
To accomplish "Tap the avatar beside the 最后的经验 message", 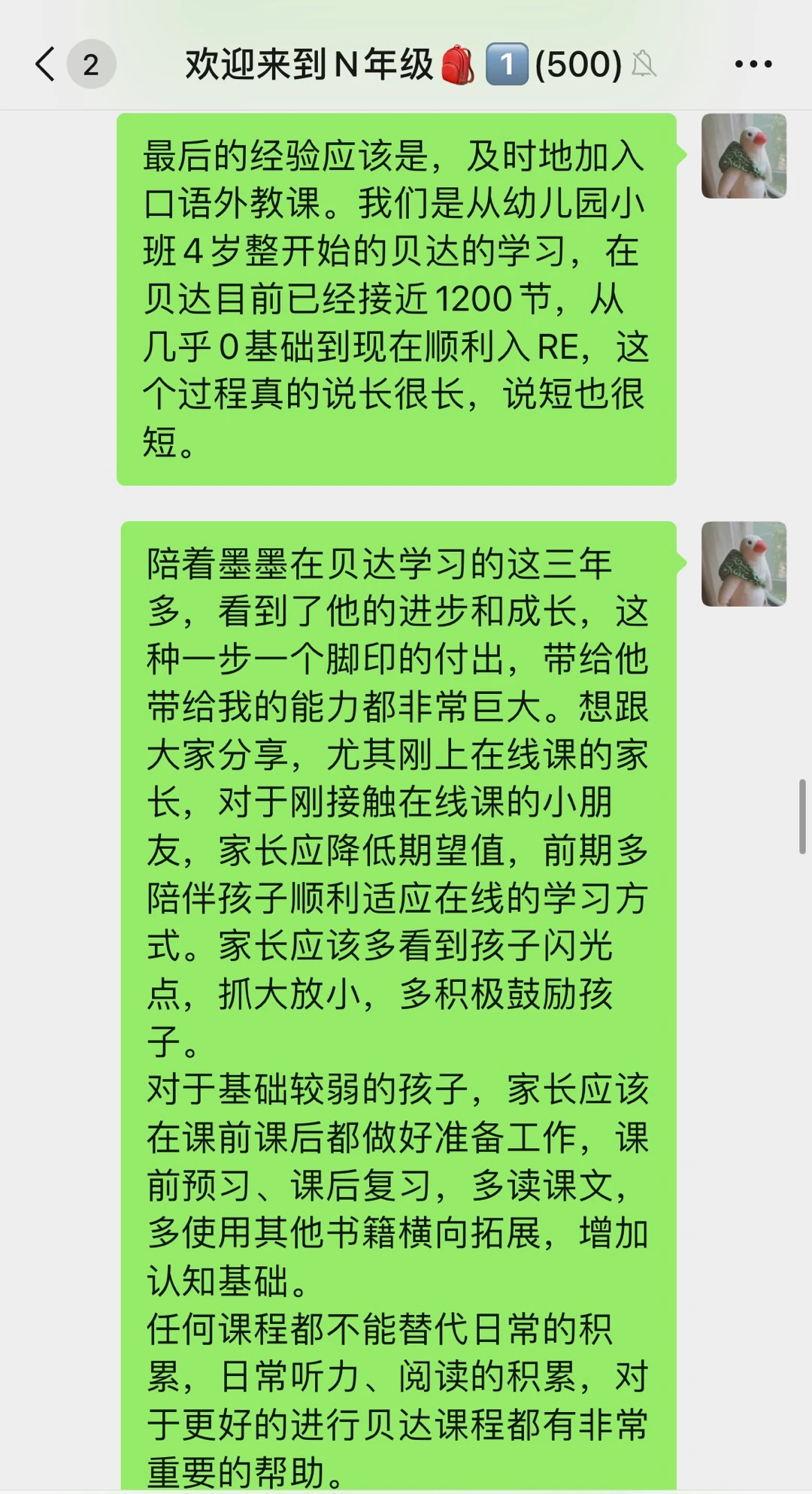I will (x=744, y=156).
